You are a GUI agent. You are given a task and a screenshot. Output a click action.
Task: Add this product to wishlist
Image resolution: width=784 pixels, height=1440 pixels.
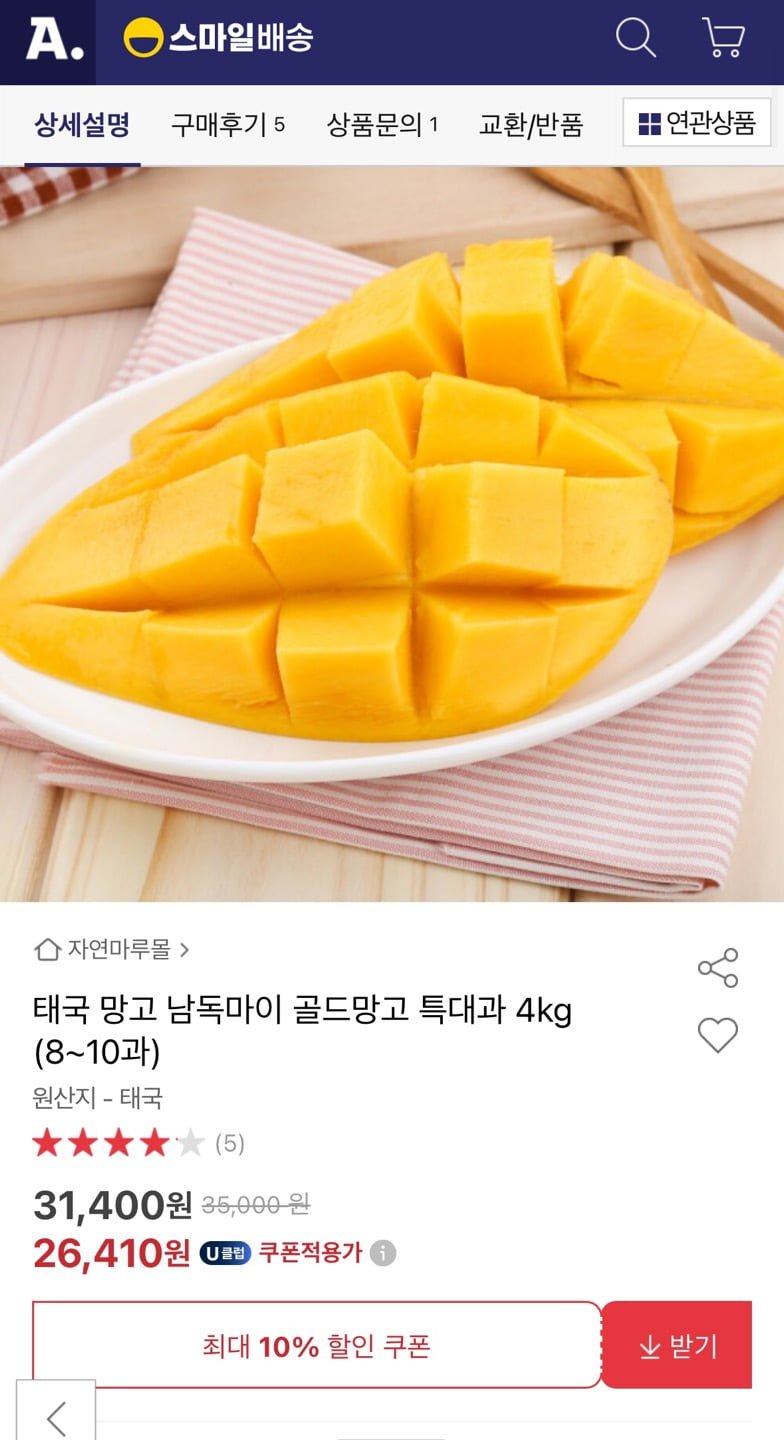(x=717, y=1035)
